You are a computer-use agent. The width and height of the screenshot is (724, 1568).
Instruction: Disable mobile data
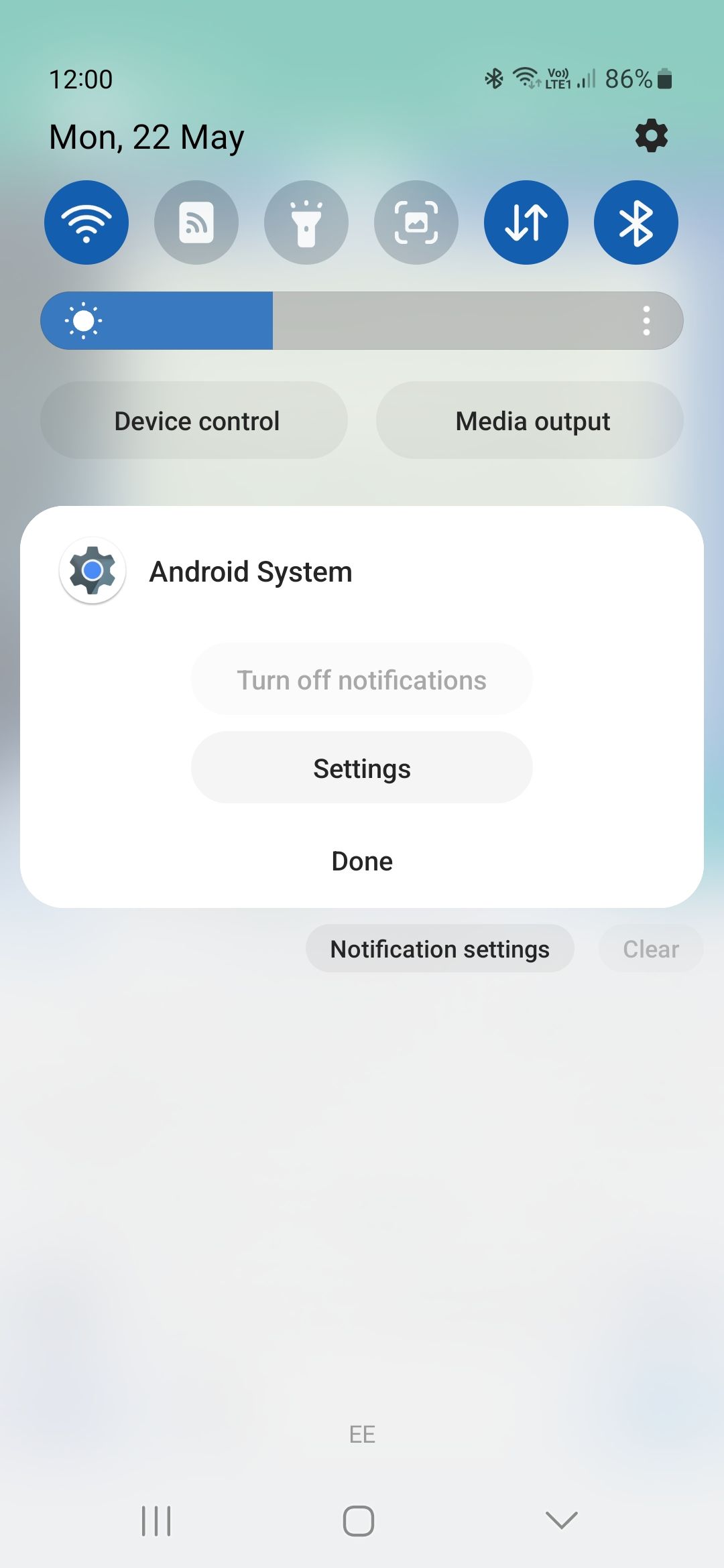[x=526, y=222]
